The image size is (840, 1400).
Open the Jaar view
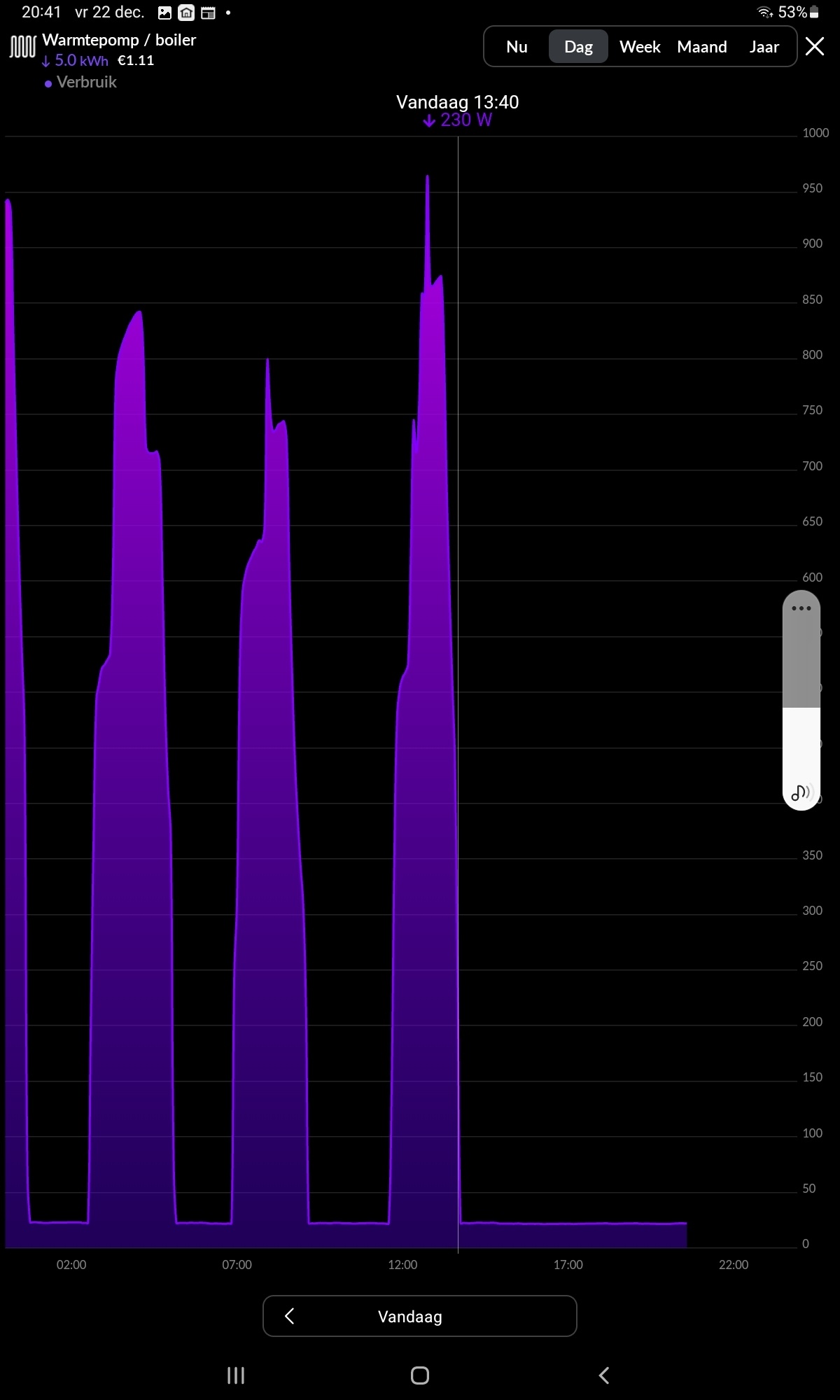pos(764,47)
